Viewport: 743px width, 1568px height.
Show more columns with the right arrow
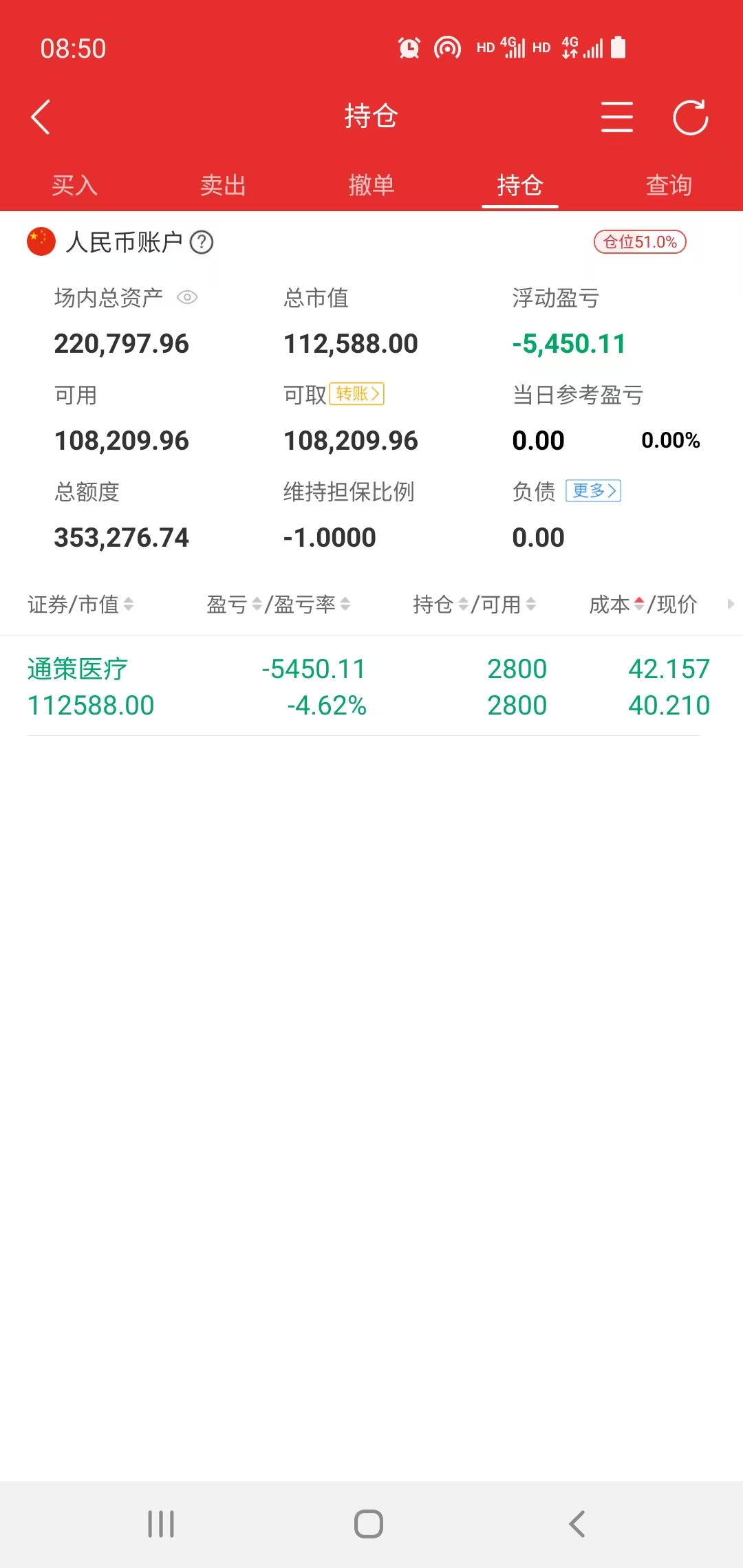point(730,604)
